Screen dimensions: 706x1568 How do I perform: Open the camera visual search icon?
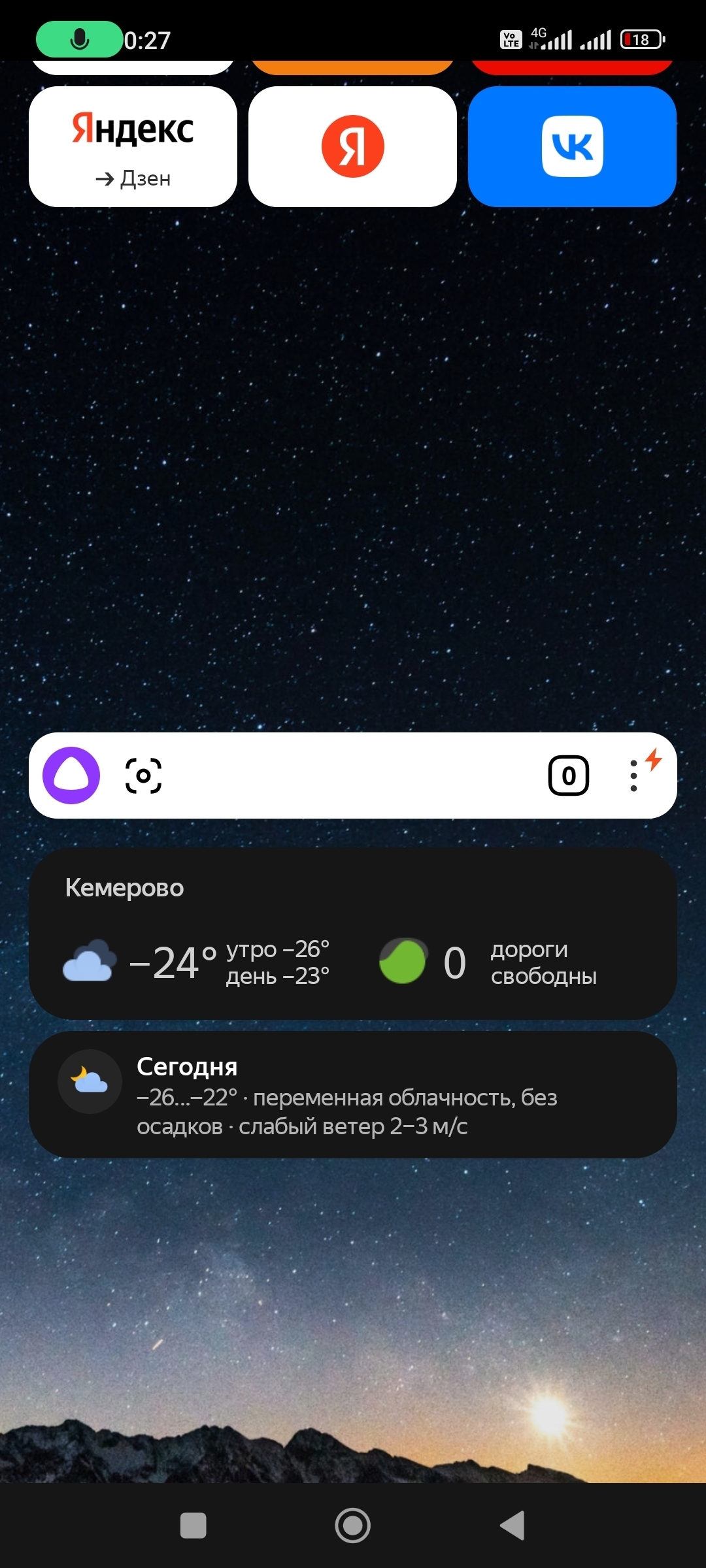pyautogui.click(x=143, y=776)
